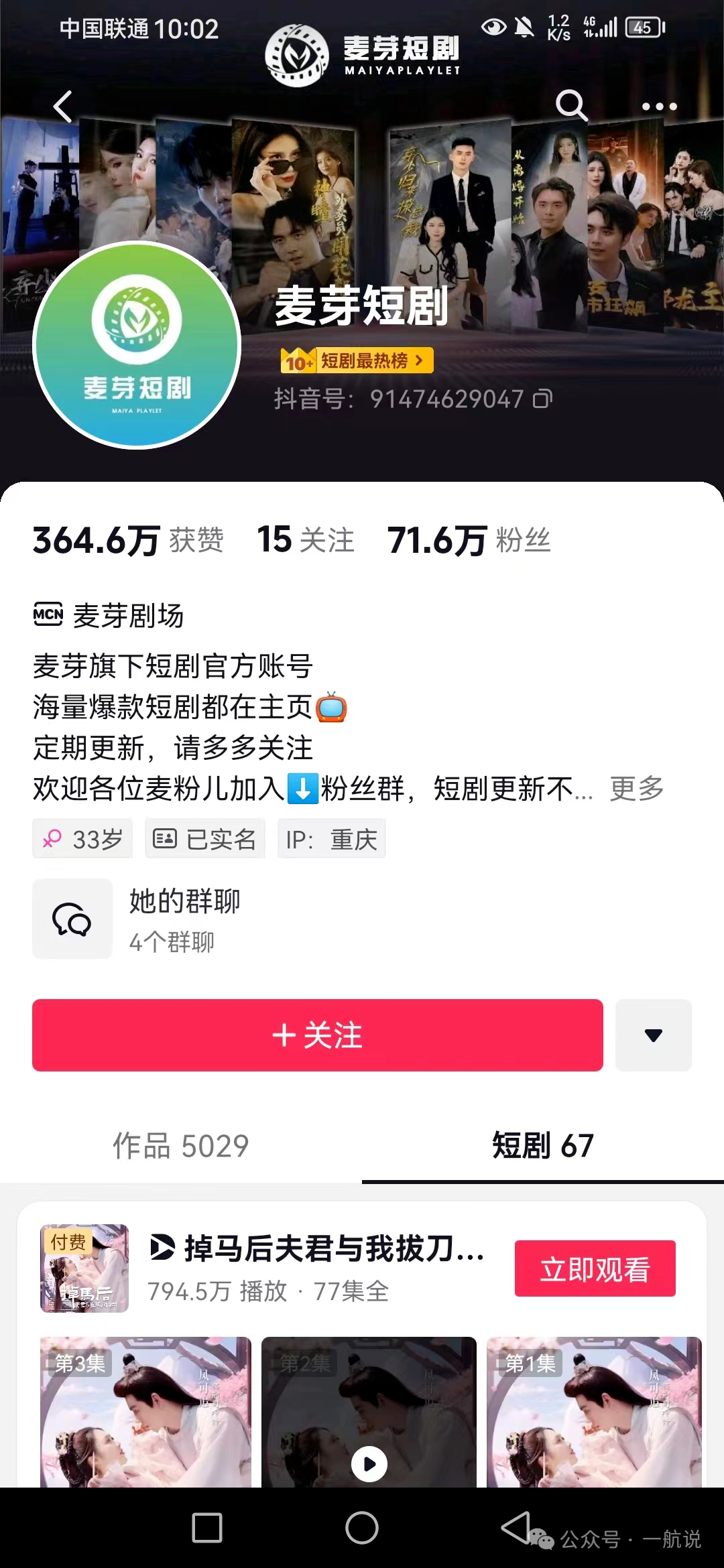
Task: Open the 短剧最热榜 chevron link
Action: (420, 360)
